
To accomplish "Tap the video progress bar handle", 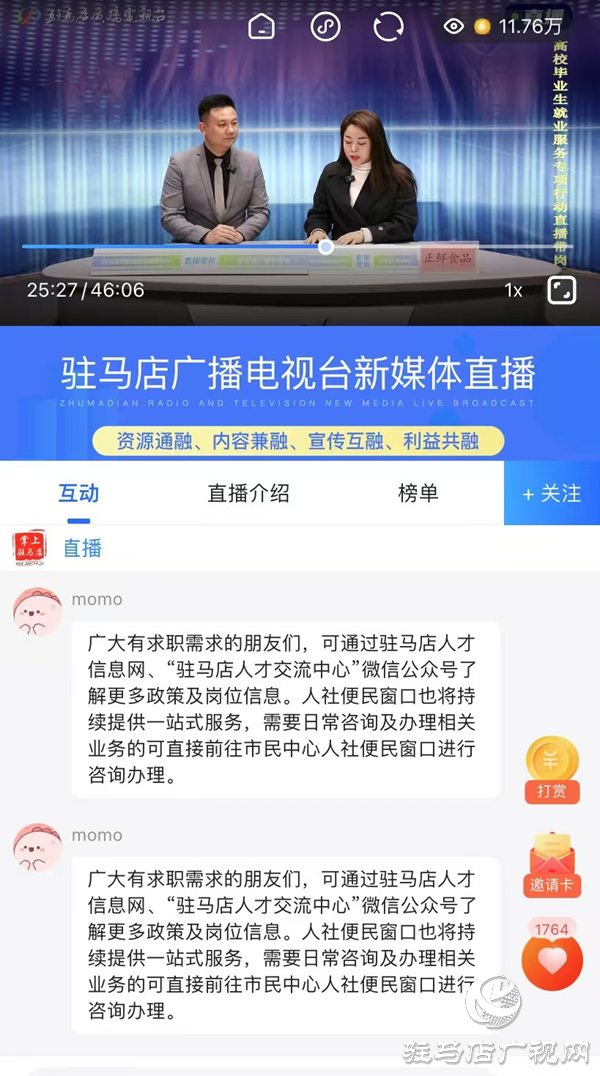I will 326,246.
